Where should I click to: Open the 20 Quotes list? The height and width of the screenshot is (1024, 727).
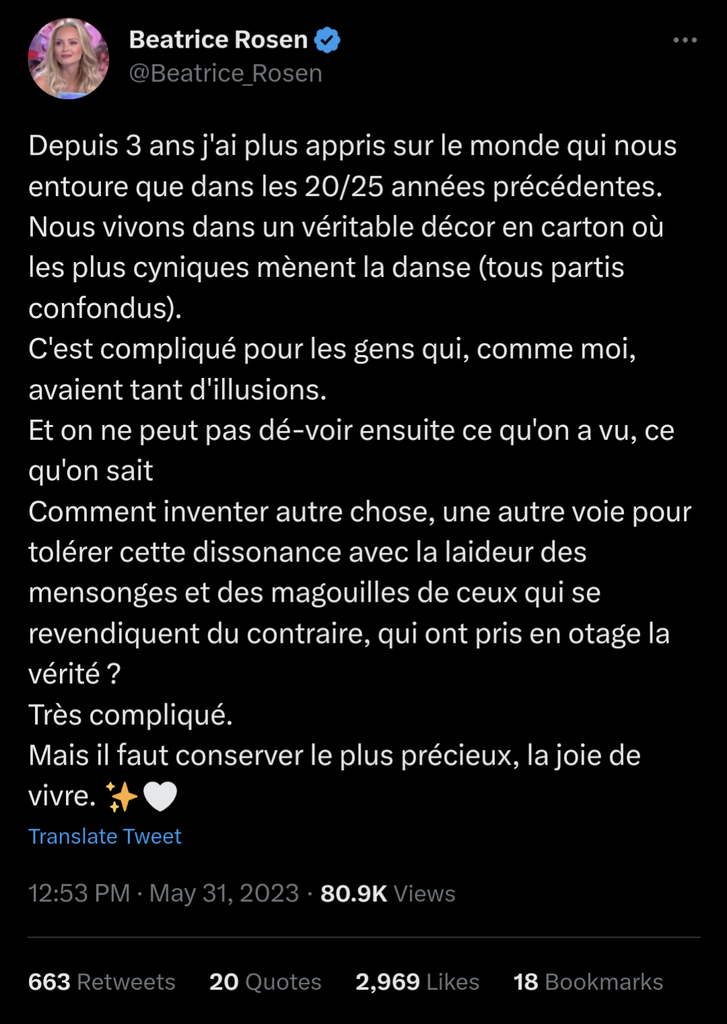point(265,982)
